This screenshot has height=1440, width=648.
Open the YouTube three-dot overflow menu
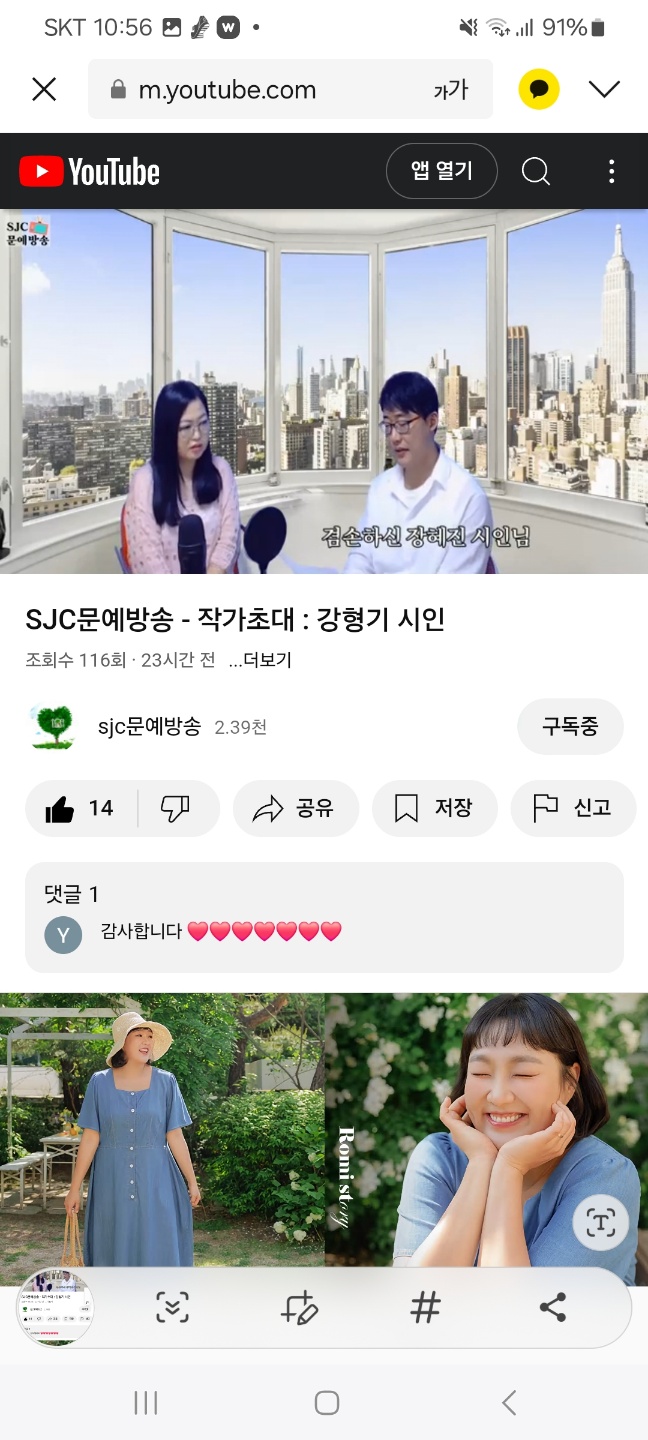611,172
